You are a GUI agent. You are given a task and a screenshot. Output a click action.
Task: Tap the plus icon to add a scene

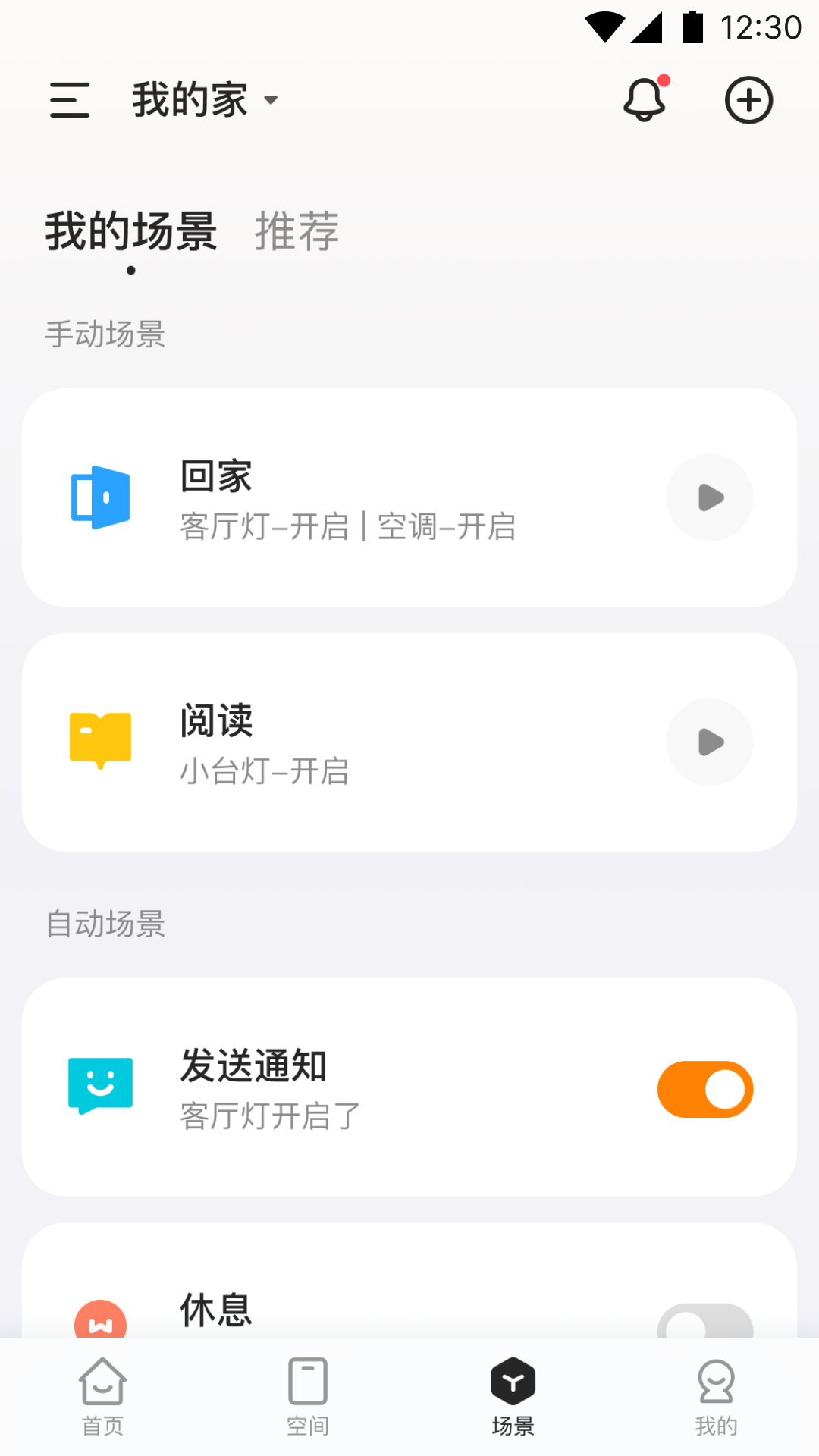click(748, 99)
